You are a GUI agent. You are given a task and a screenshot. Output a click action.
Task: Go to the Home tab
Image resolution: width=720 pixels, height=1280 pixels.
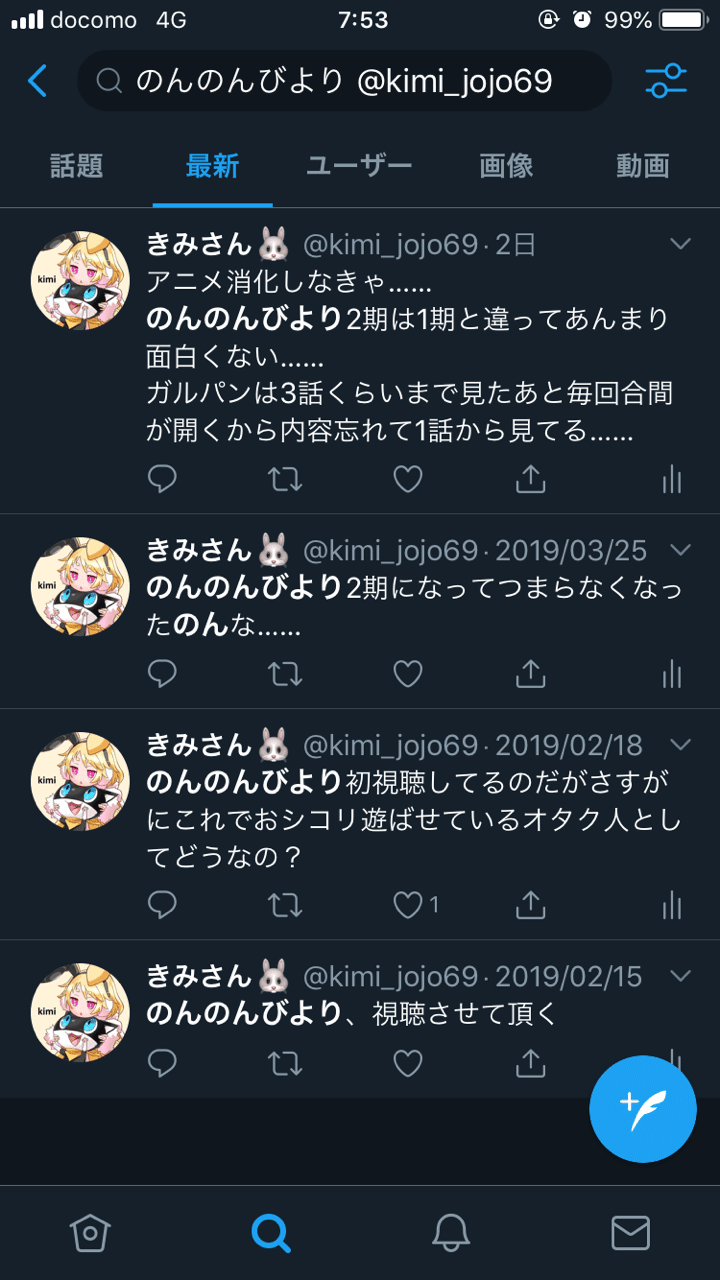point(90,1233)
